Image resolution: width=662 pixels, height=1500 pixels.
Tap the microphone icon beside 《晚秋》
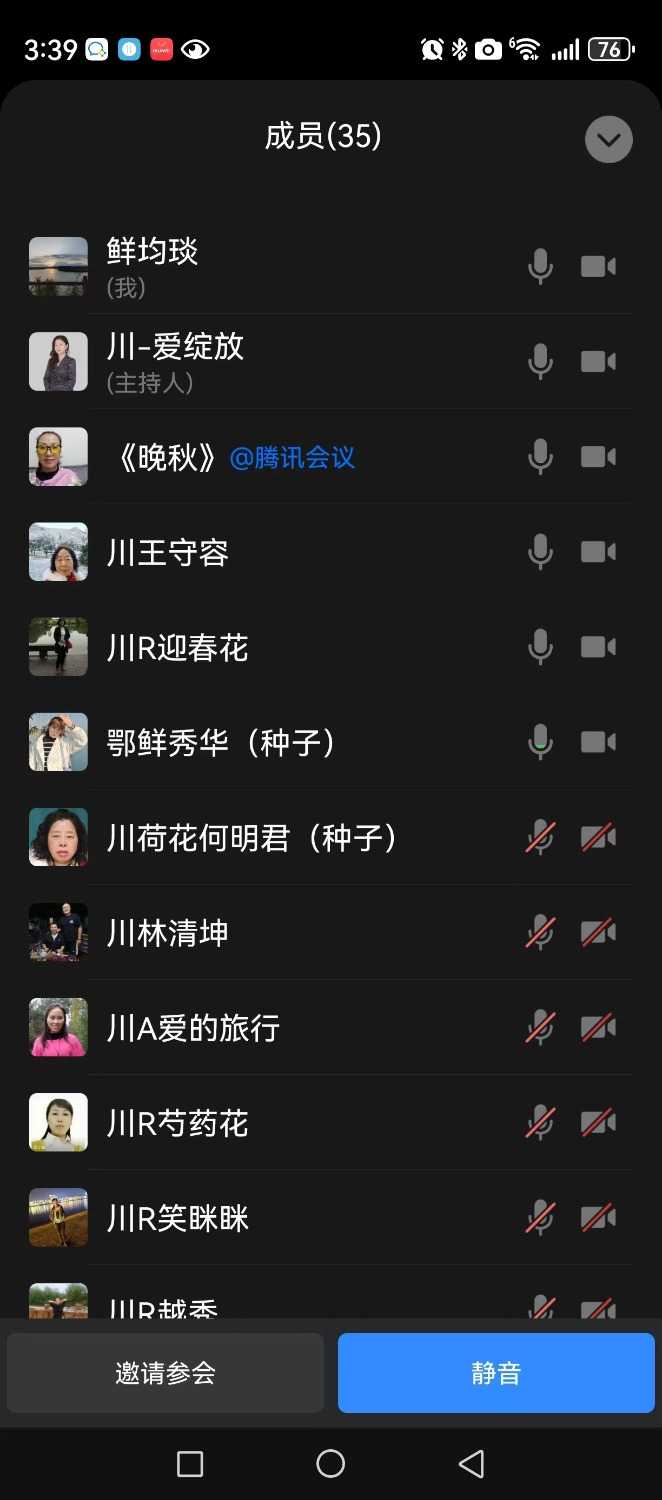pyautogui.click(x=540, y=457)
